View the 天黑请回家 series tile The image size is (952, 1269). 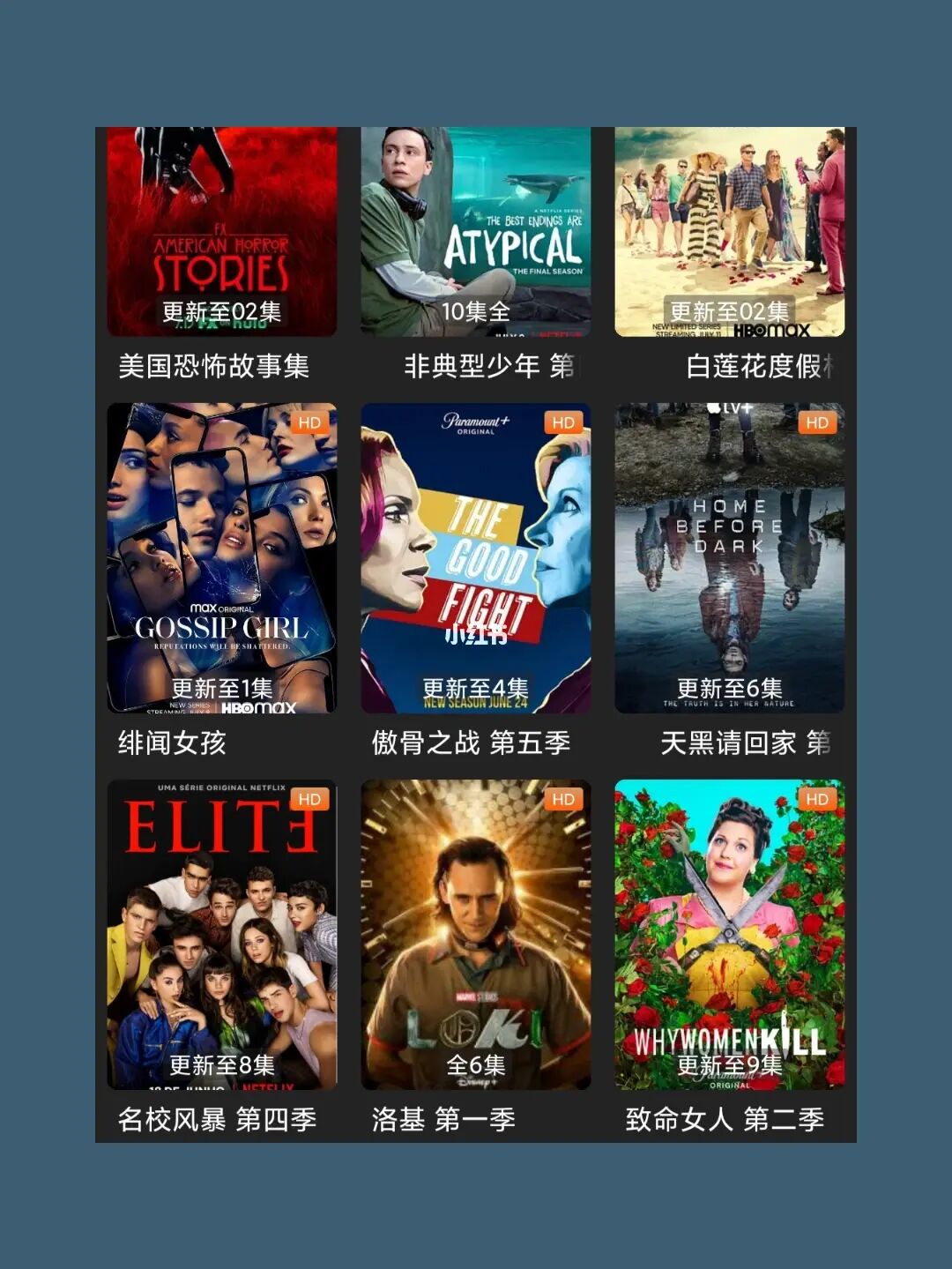(729, 557)
